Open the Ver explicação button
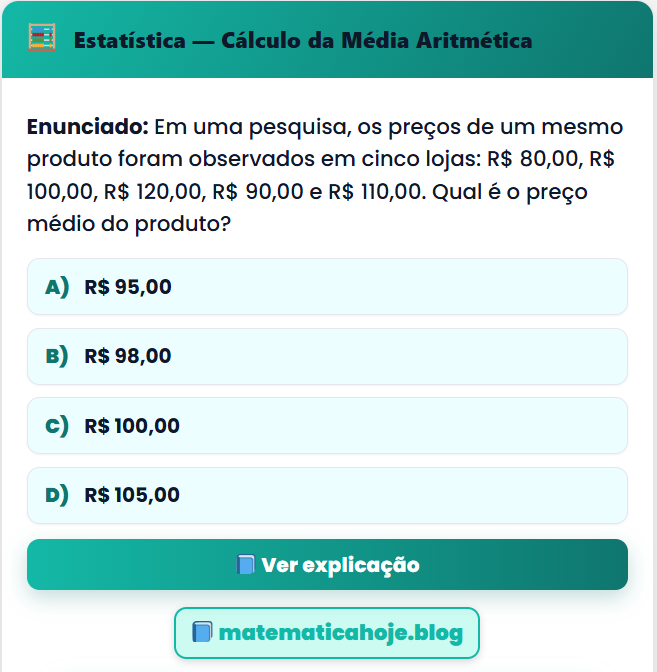The image size is (657, 672). click(x=327, y=565)
